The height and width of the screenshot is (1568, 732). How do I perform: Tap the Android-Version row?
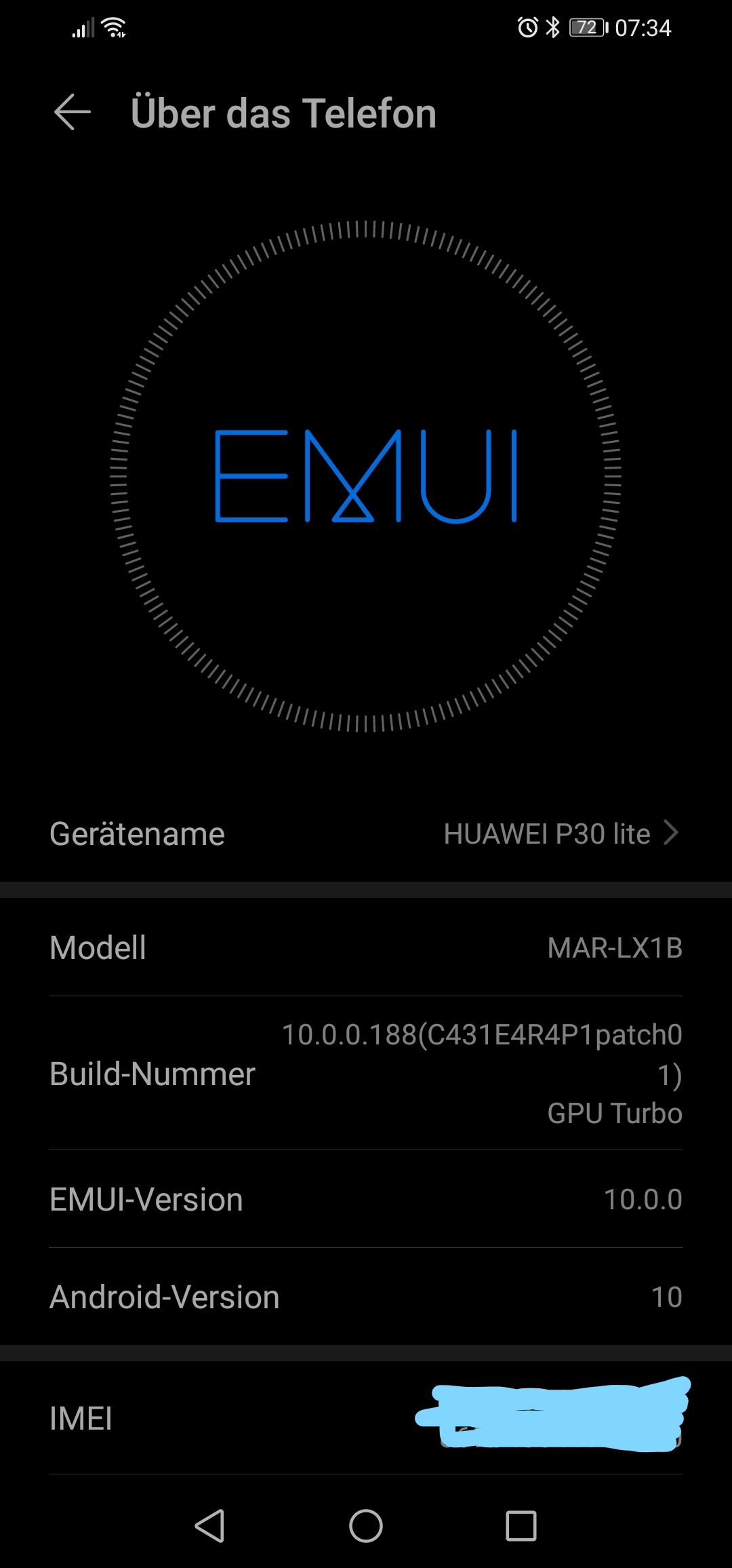point(366,1297)
